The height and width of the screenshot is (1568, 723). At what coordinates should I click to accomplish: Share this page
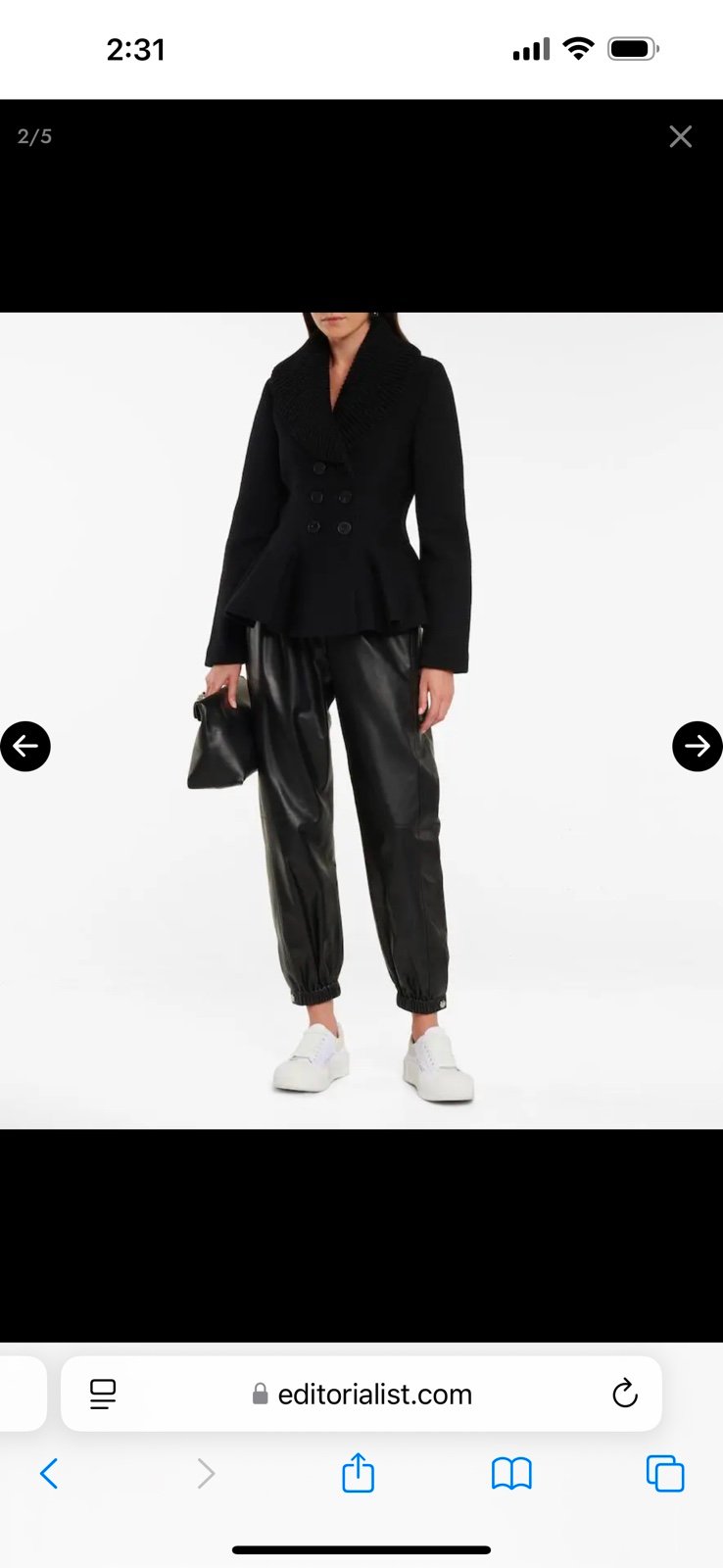[x=359, y=1472]
